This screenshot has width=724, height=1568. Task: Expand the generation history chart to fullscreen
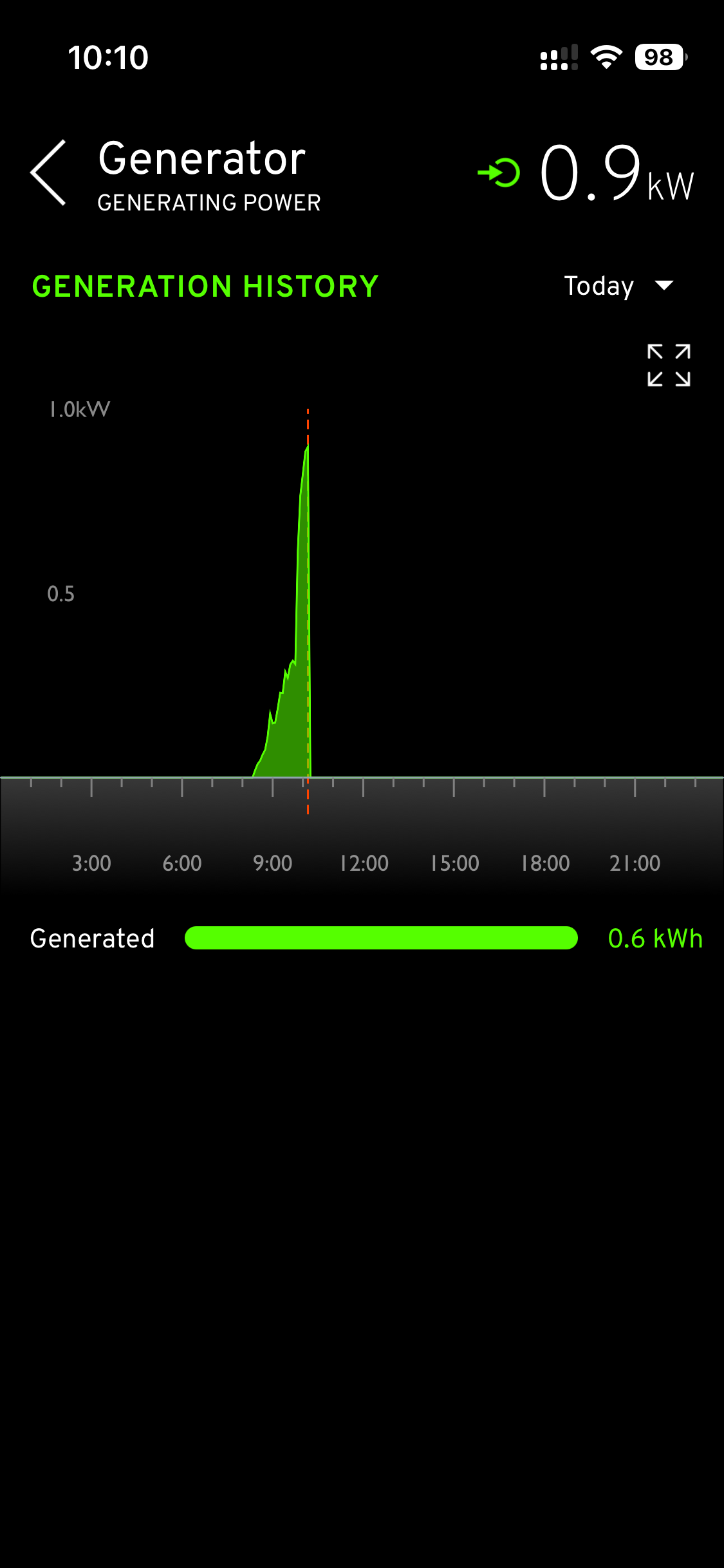point(669,365)
